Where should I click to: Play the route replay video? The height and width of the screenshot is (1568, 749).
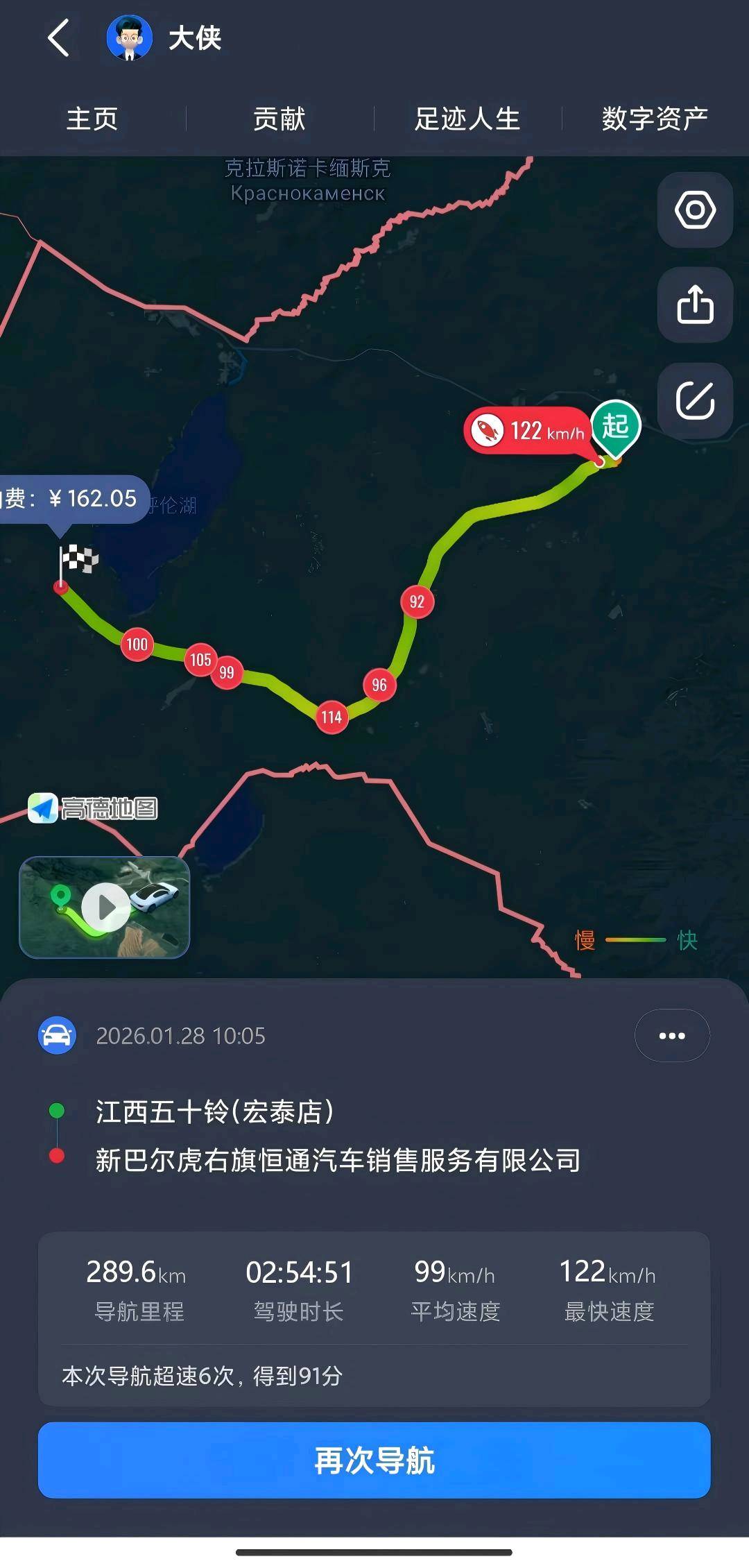point(105,907)
